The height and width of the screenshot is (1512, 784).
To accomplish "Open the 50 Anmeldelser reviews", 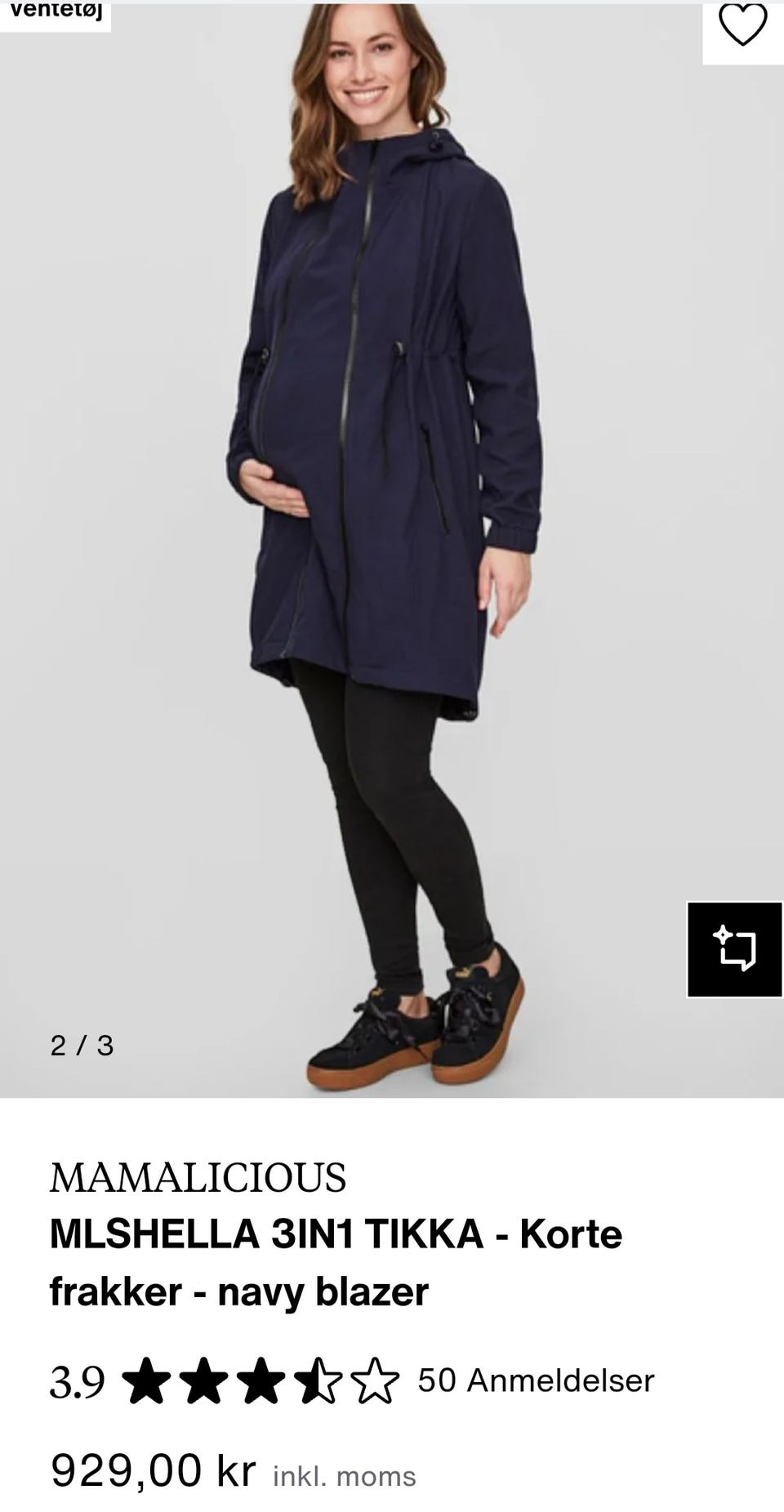I will [x=536, y=1381].
